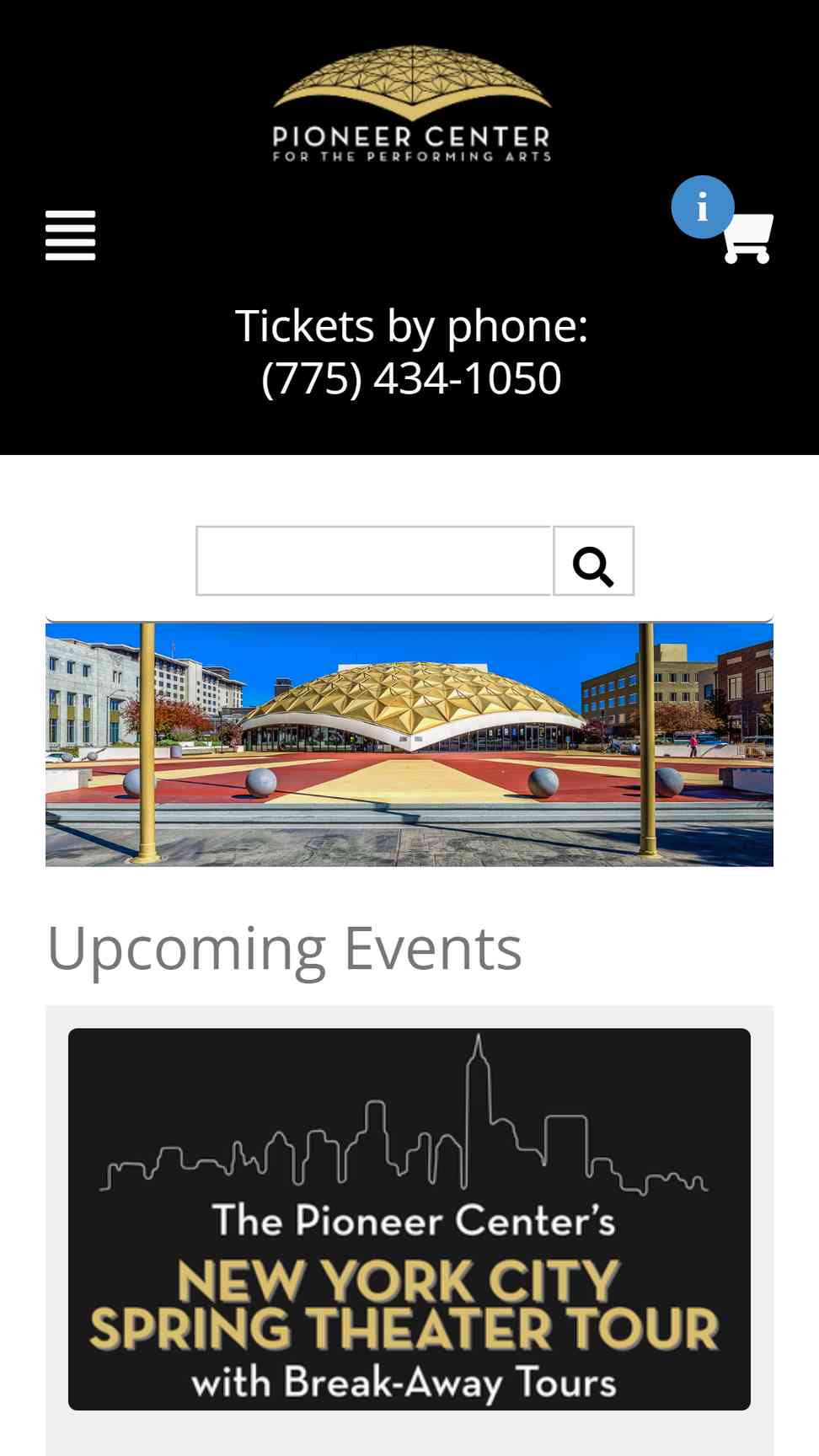This screenshot has width=819, height=1456.
Task: Tap the blue info icon
Action: (702, 206)
